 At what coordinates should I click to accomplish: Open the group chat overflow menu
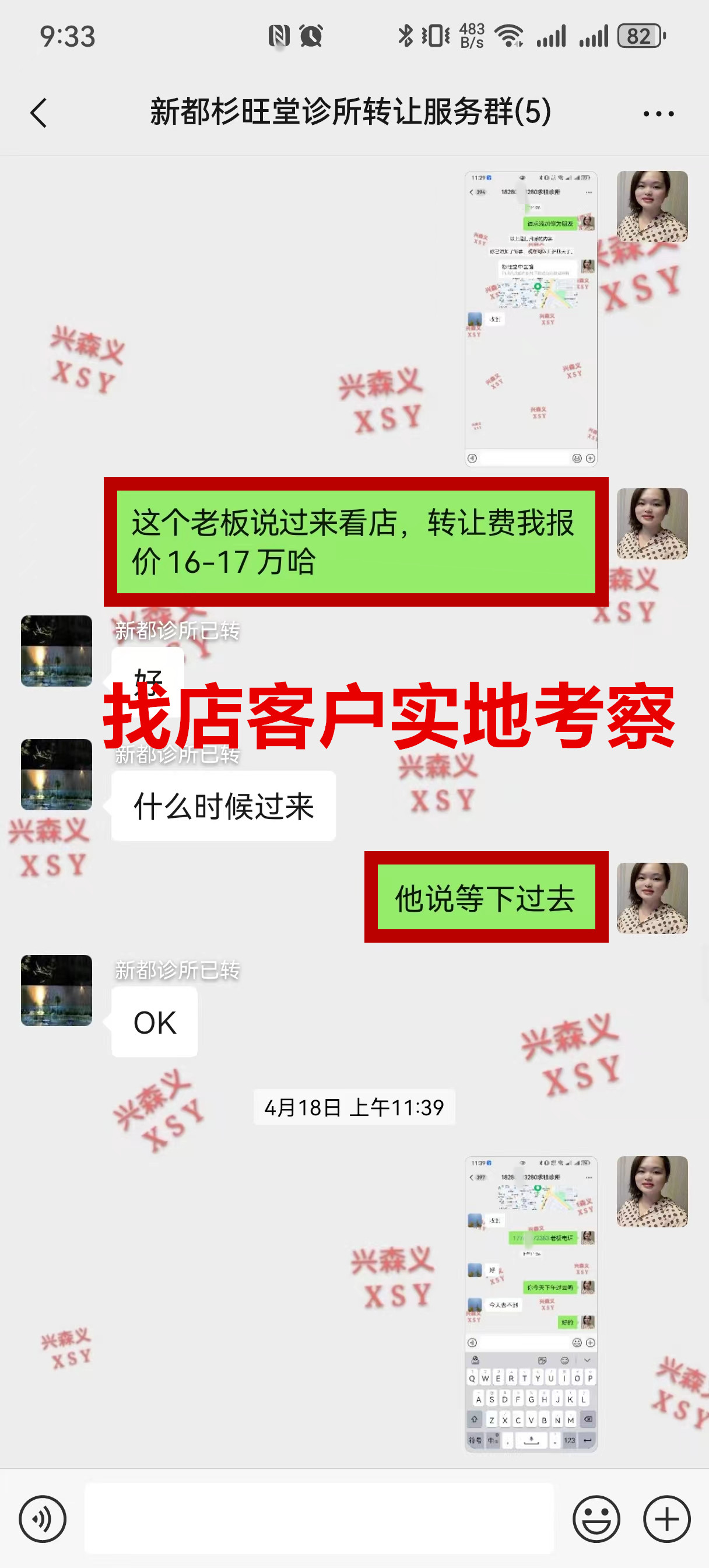(x=658, y=114)
